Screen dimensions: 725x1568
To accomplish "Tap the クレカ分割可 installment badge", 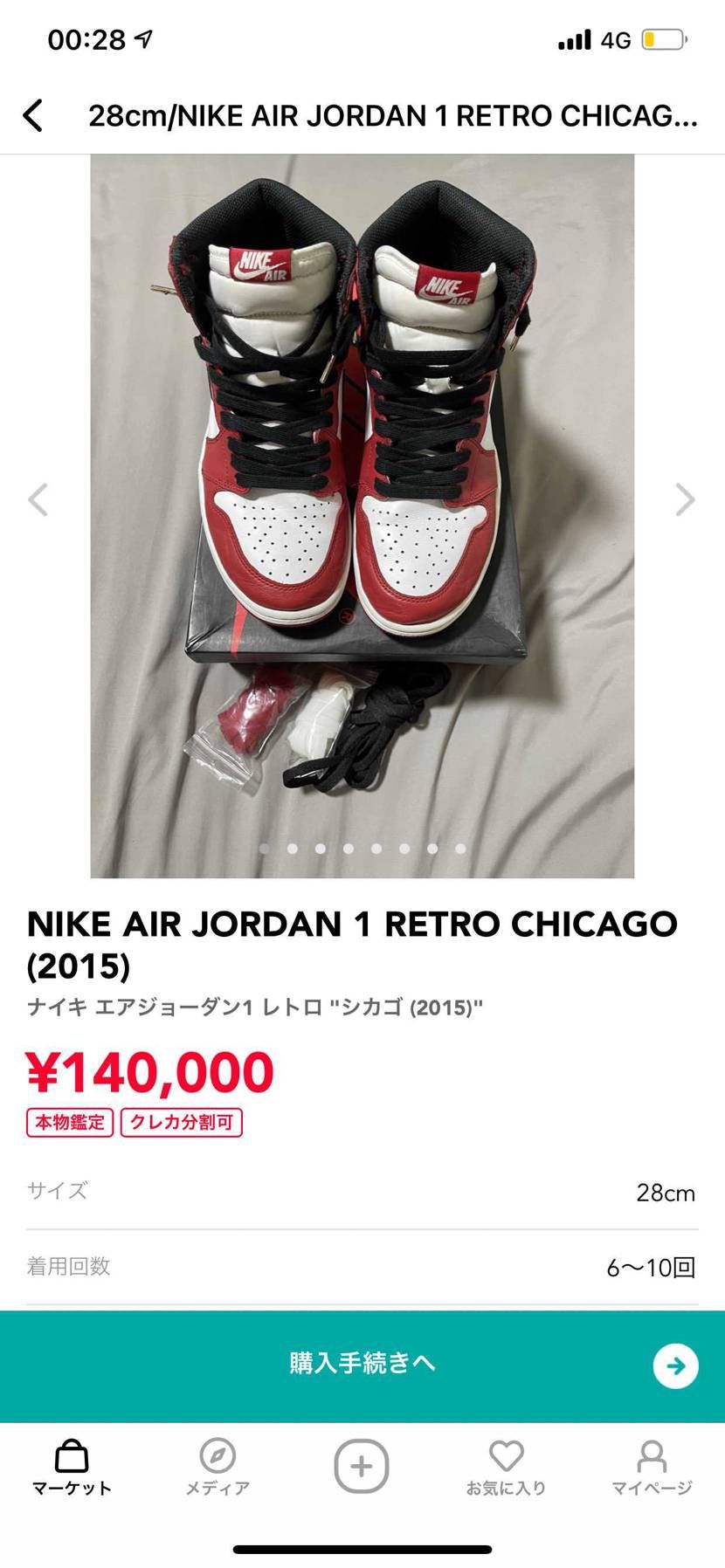I will 181,1123.
